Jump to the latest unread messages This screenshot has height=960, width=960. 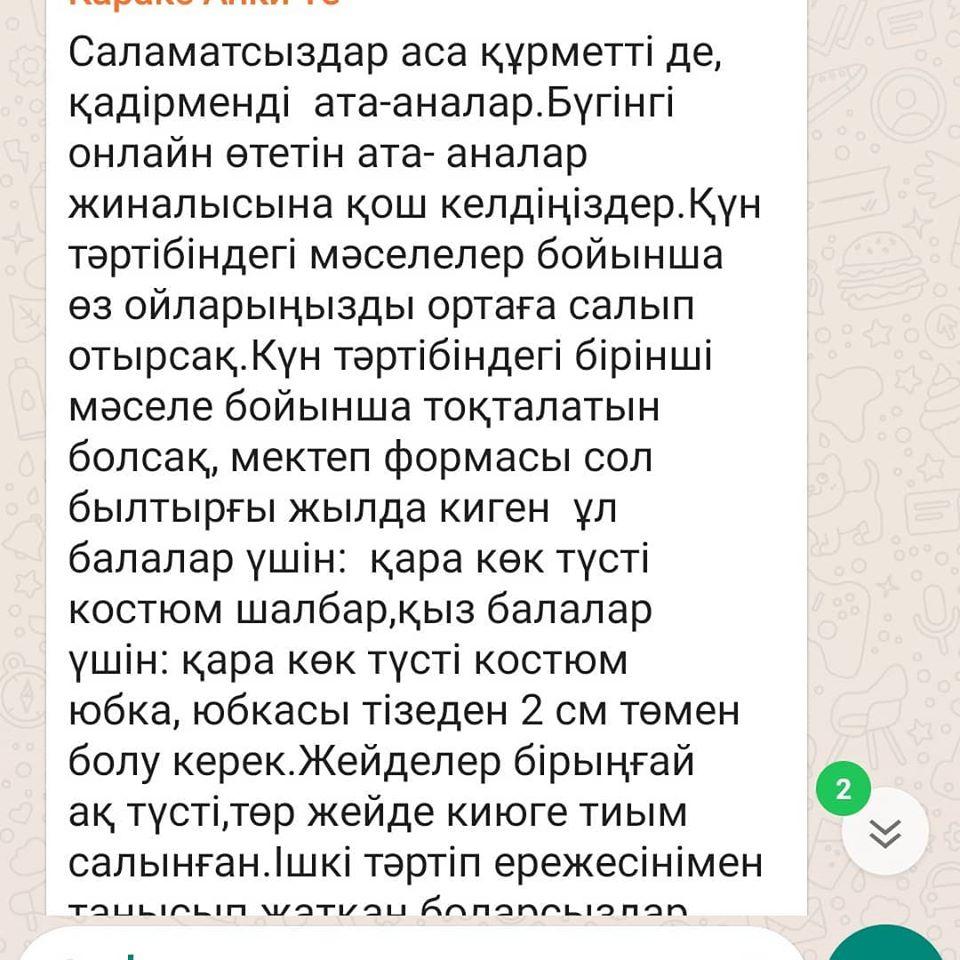tap(885, 832)
